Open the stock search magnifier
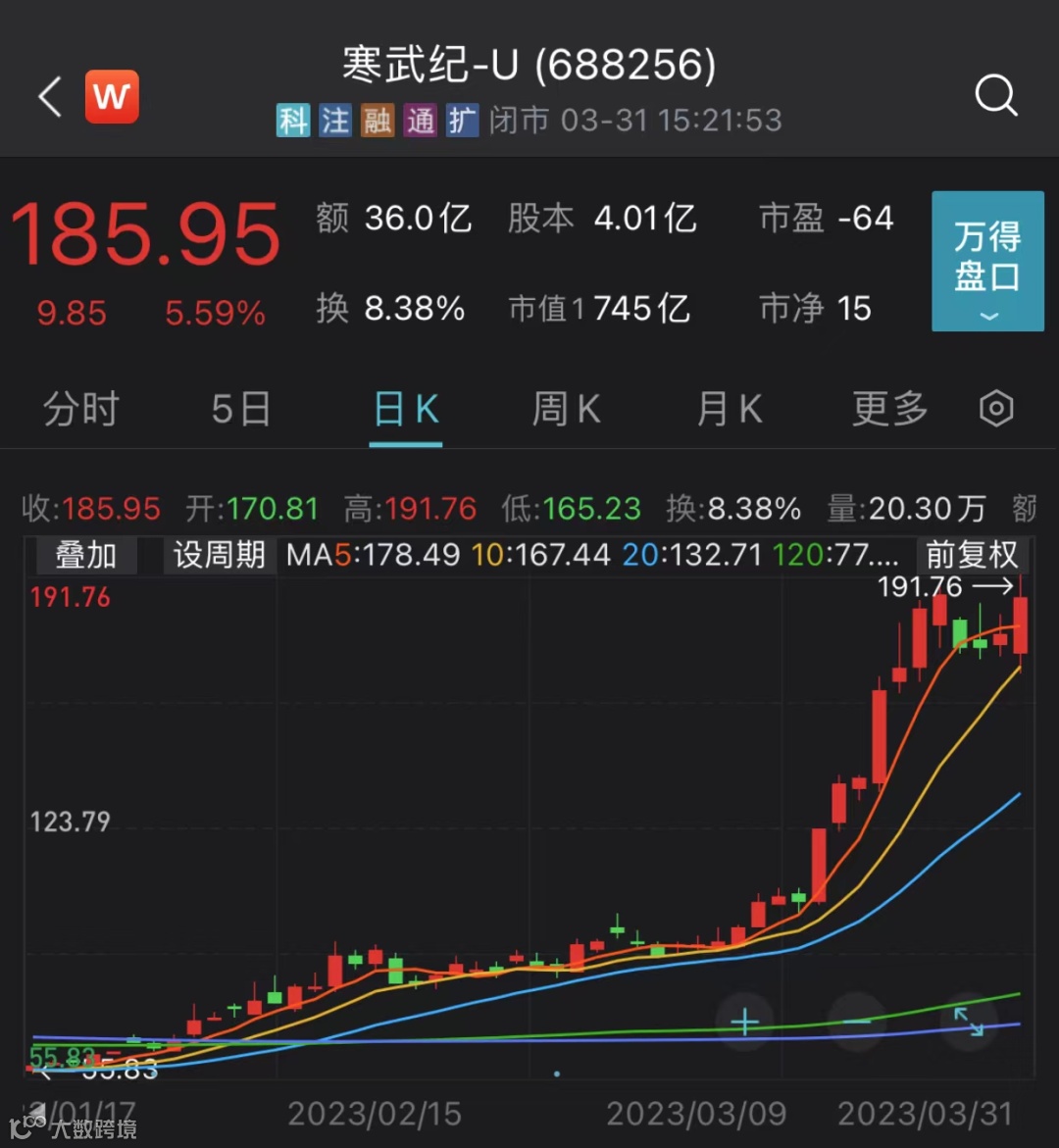 pos(995,96)
